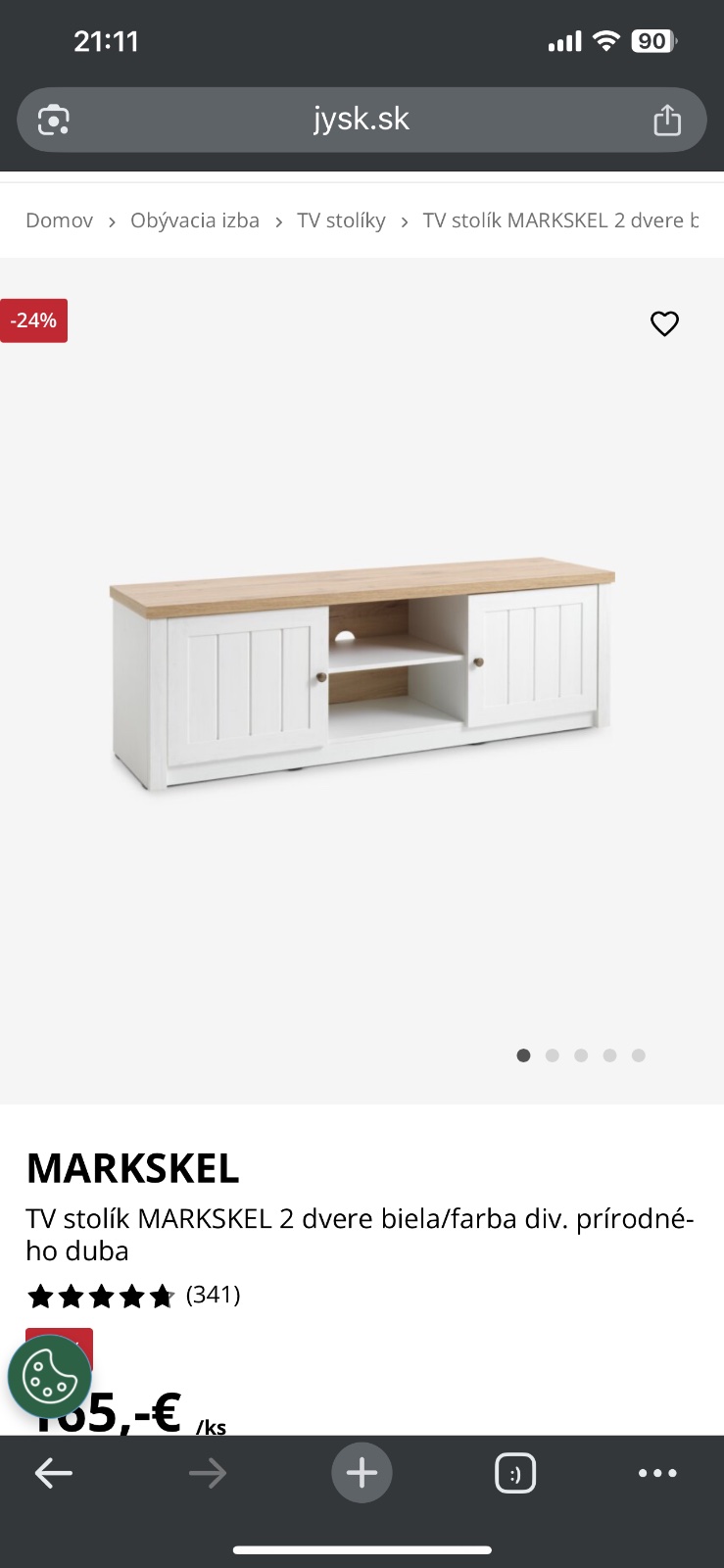Add MARKSKEL to favorites with heart icon
The width and height of the screenshot is (724, 1568).
pyautogui.click(x=664, y=323)
